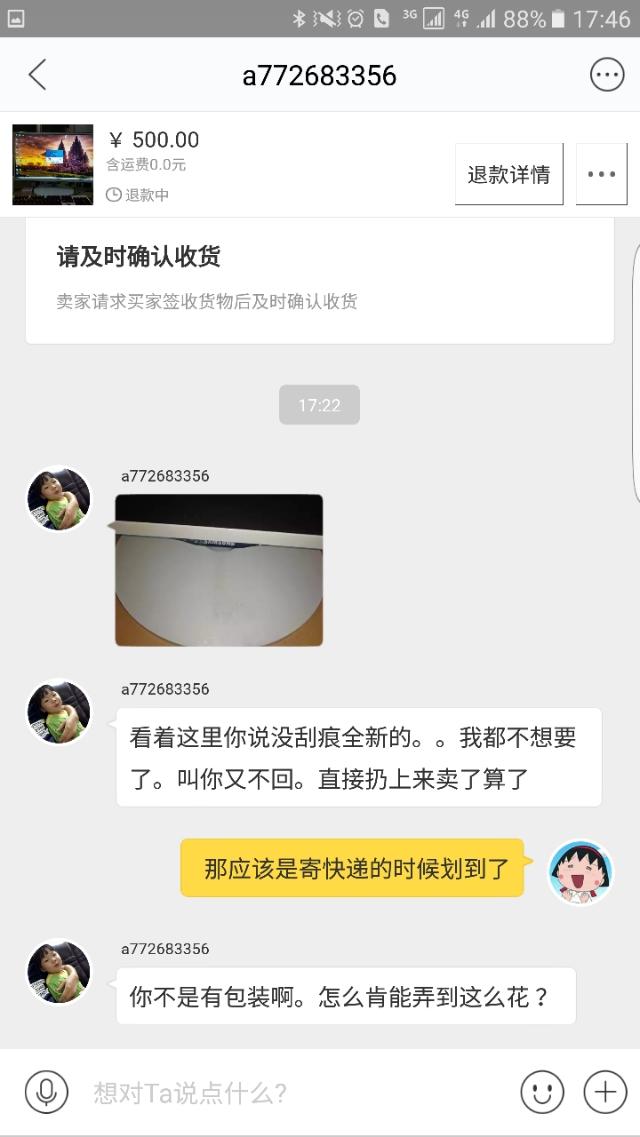Viewport: 640px width, 1137px height.
Task: Tap the 退款详情 button
Action: (x=509, y=175)
